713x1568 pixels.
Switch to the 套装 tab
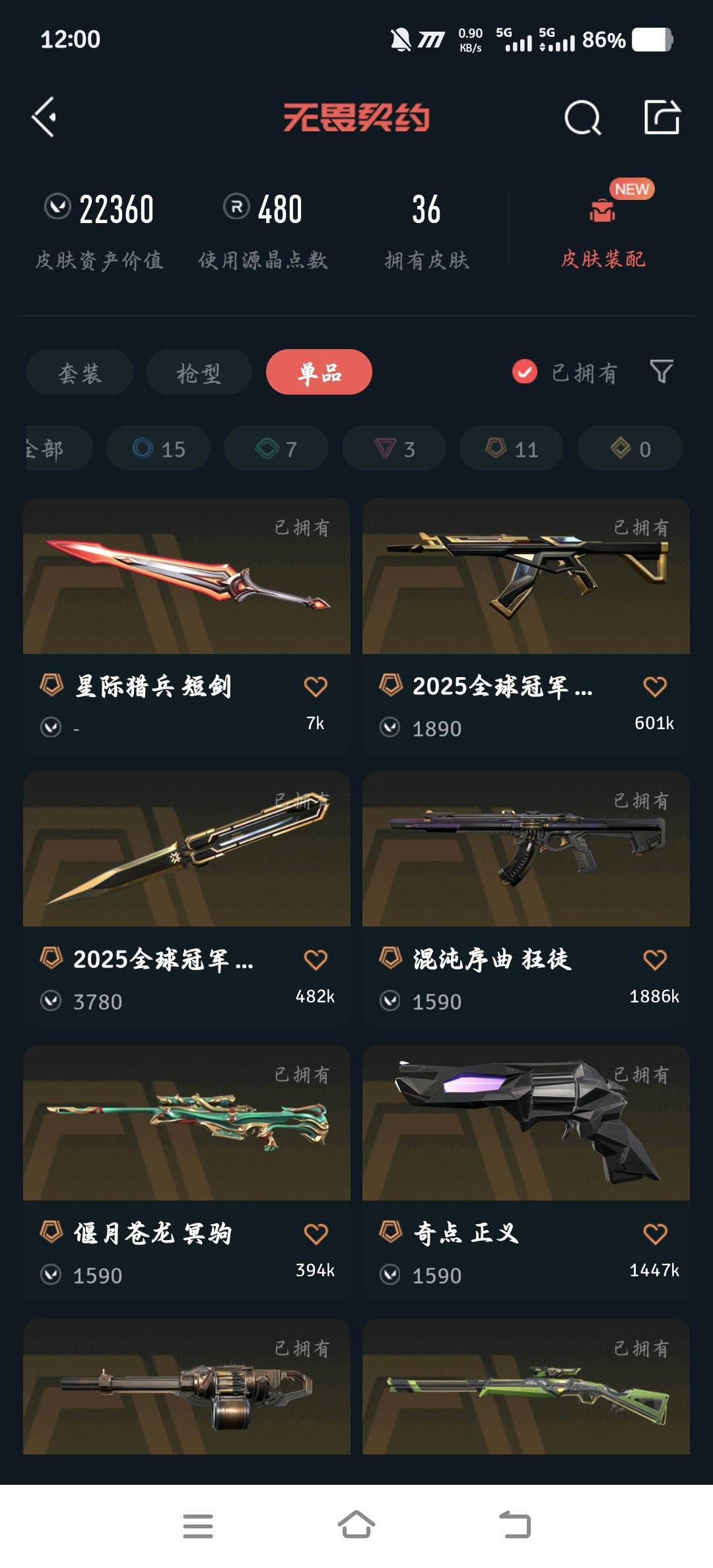80,373
